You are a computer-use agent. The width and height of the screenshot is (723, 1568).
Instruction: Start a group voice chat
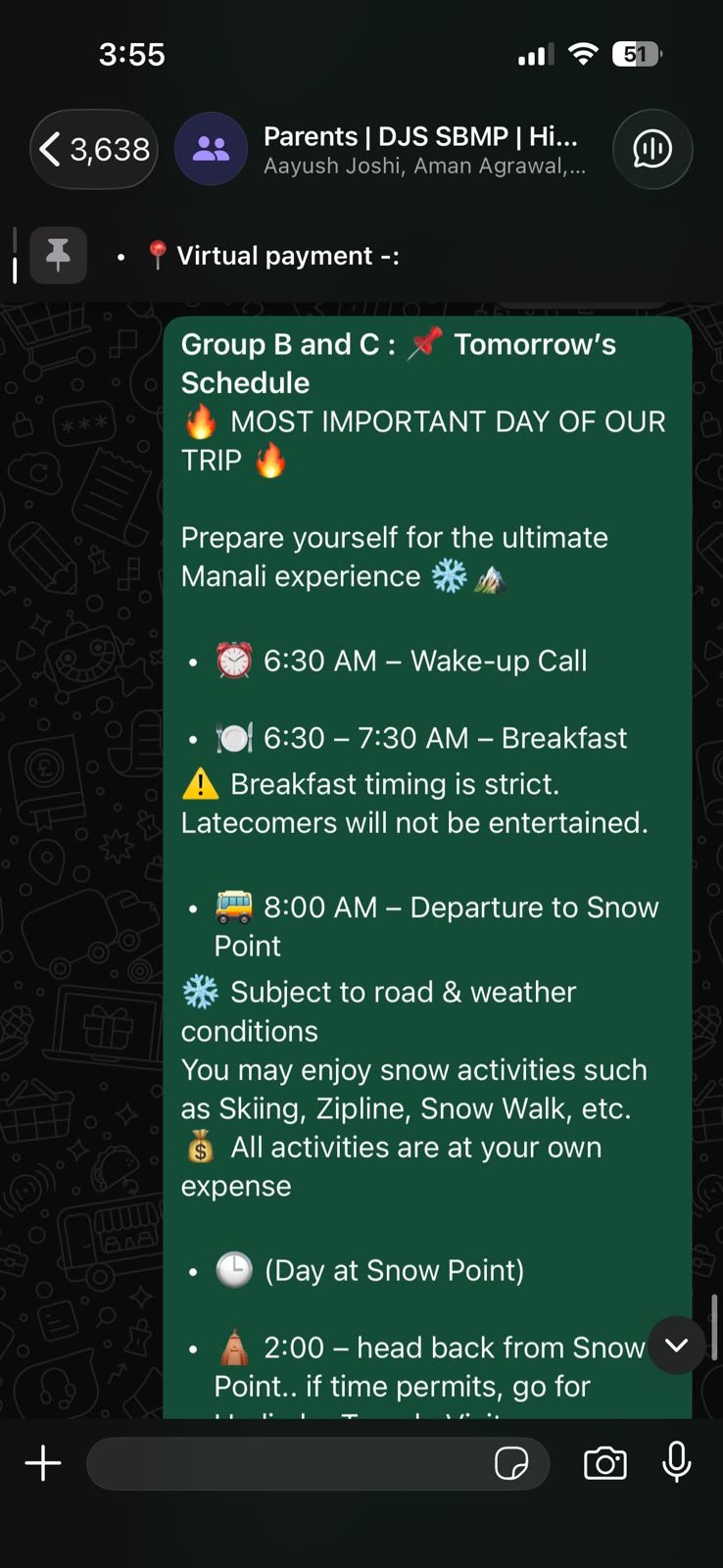click(652, 149)
